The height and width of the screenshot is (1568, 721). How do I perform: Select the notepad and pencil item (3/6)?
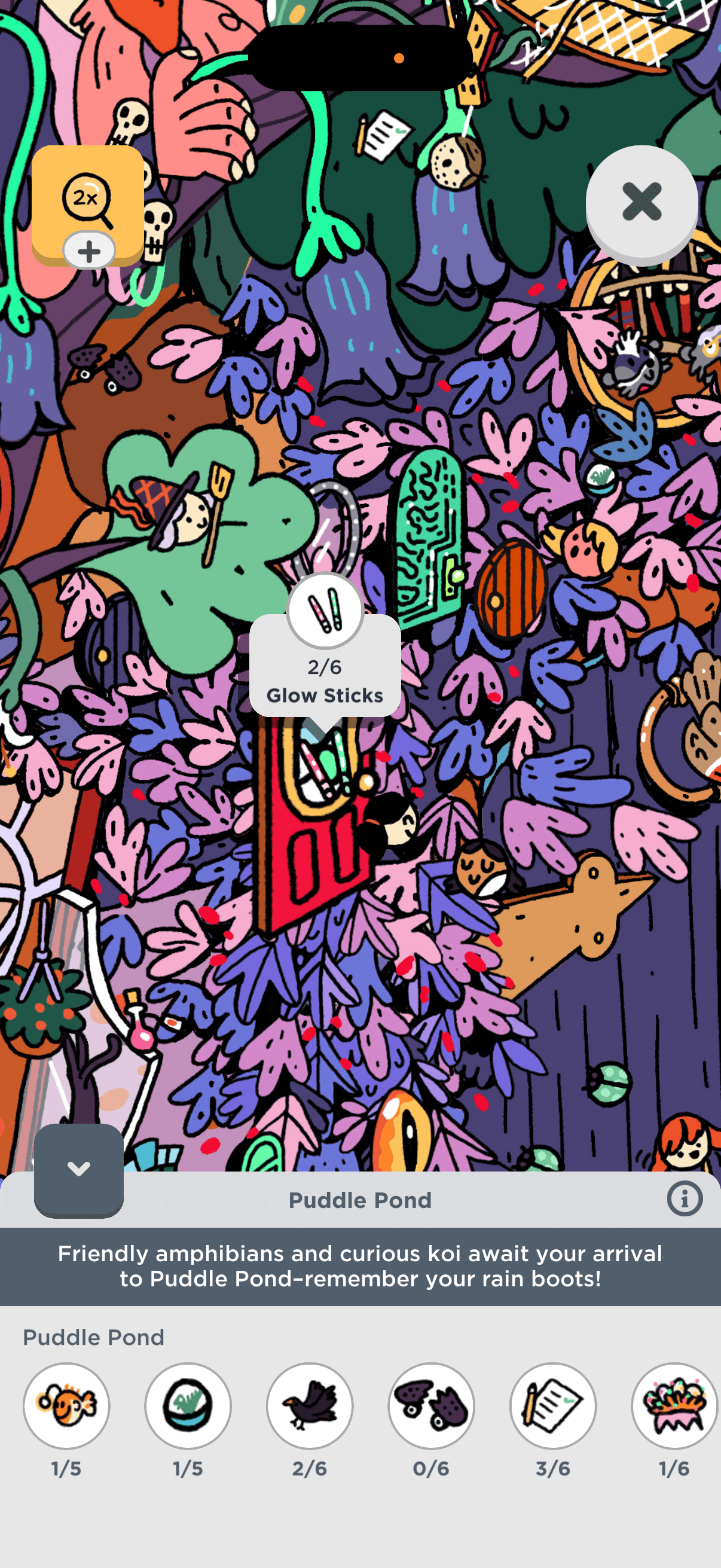553,1405
